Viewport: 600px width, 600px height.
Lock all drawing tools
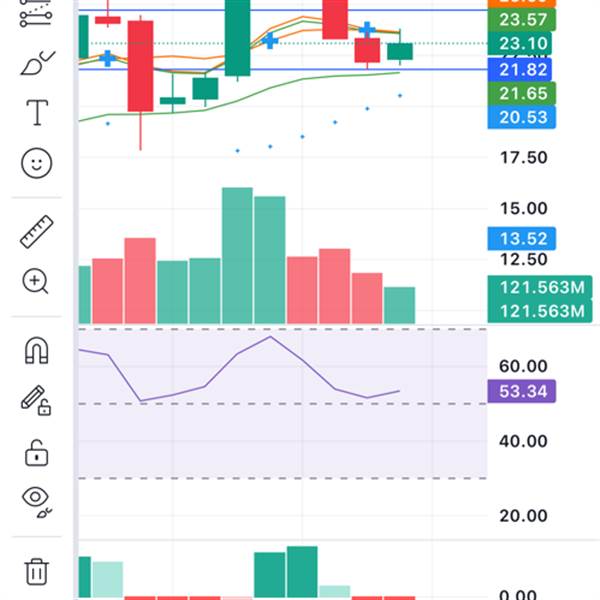[36, 453]
